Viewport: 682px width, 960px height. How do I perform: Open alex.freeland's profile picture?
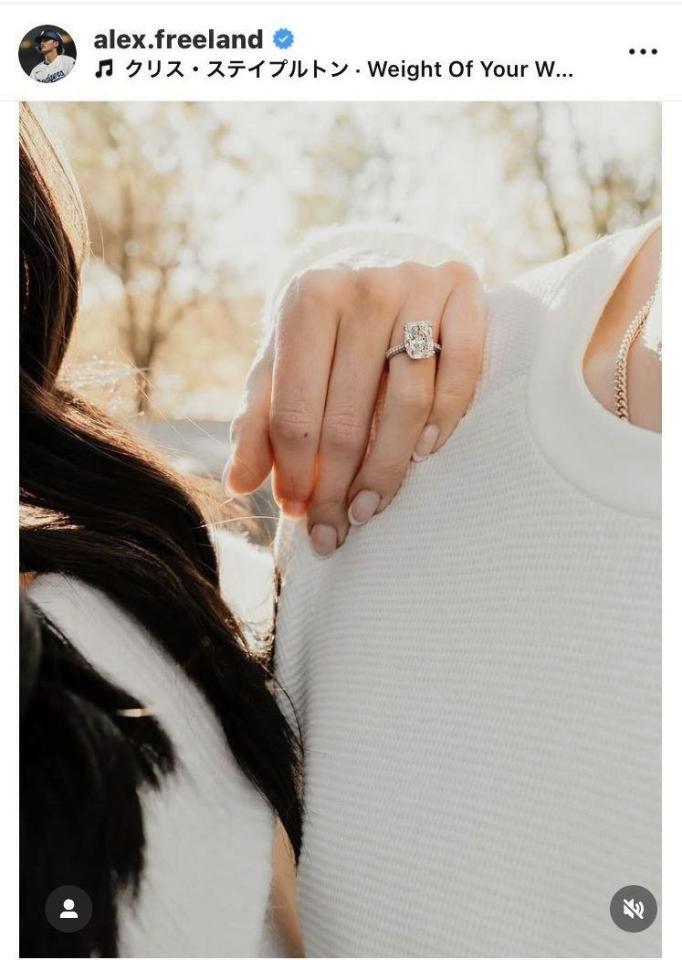tap(47, 54)
